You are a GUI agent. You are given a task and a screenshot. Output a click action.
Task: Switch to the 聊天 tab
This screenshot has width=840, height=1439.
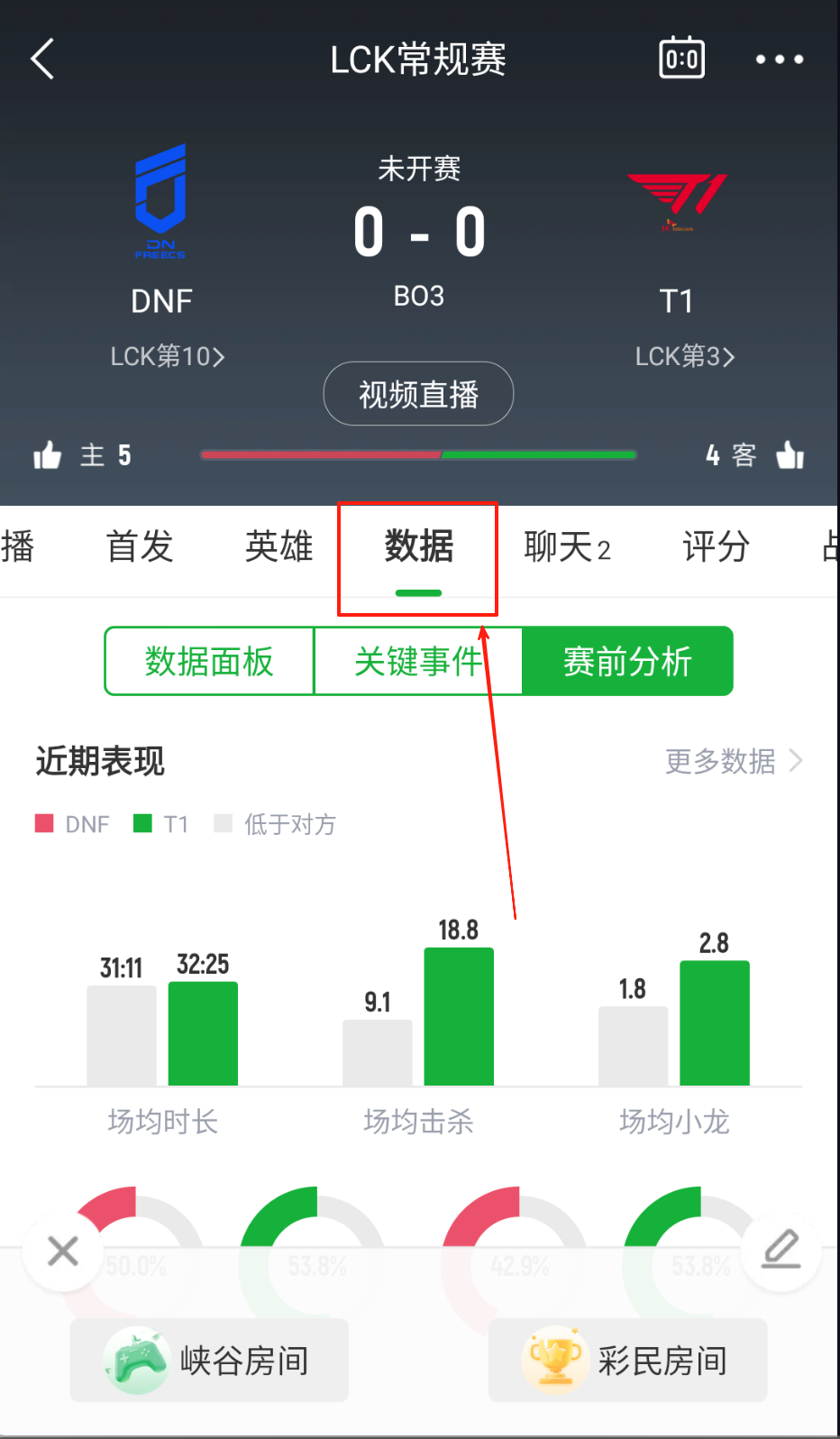(x=566, y=546)
